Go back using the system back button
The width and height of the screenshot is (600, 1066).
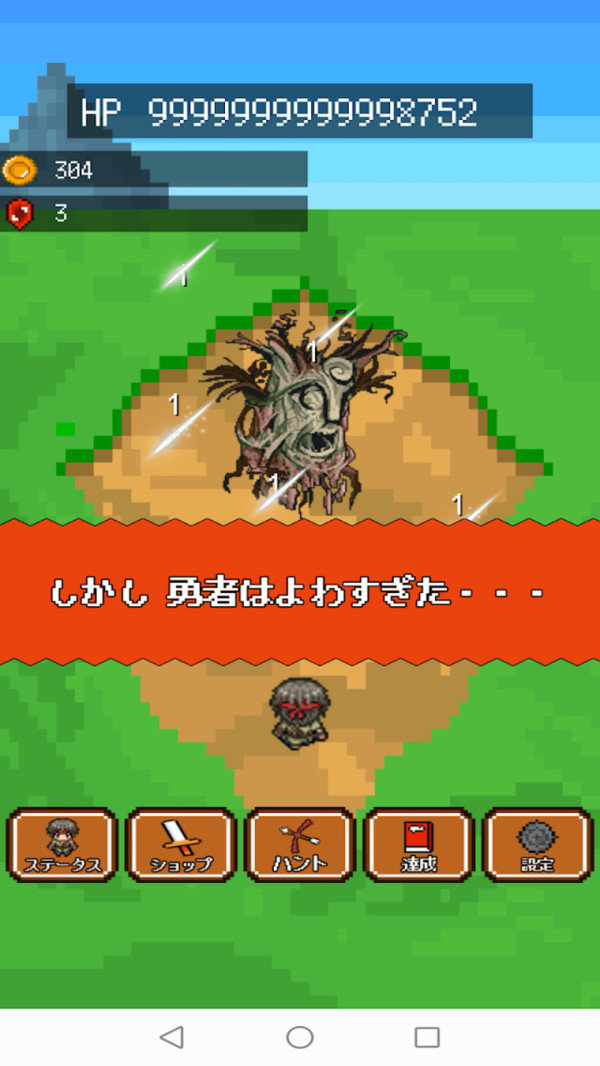click(172, 1037)
